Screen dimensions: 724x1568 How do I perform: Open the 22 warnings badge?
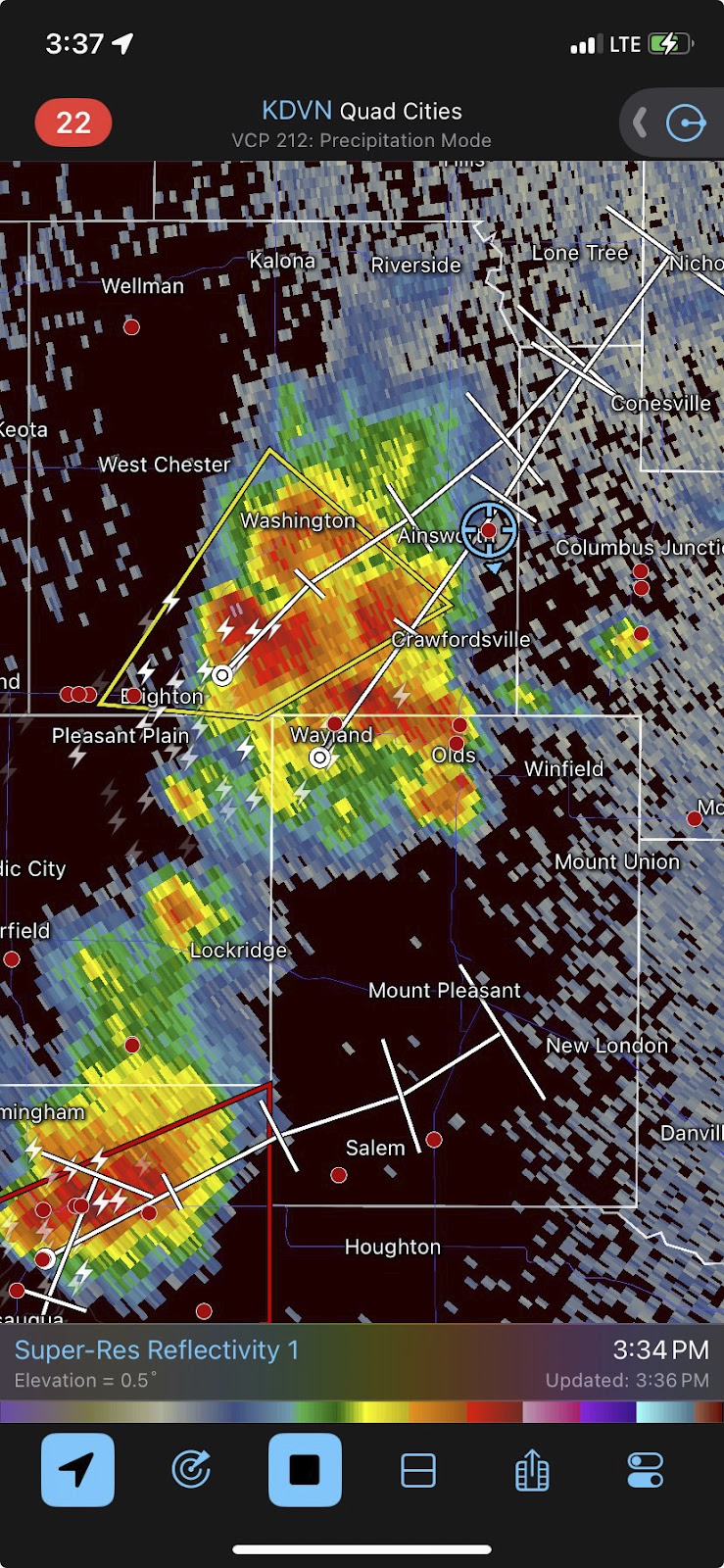click(73, 122)
